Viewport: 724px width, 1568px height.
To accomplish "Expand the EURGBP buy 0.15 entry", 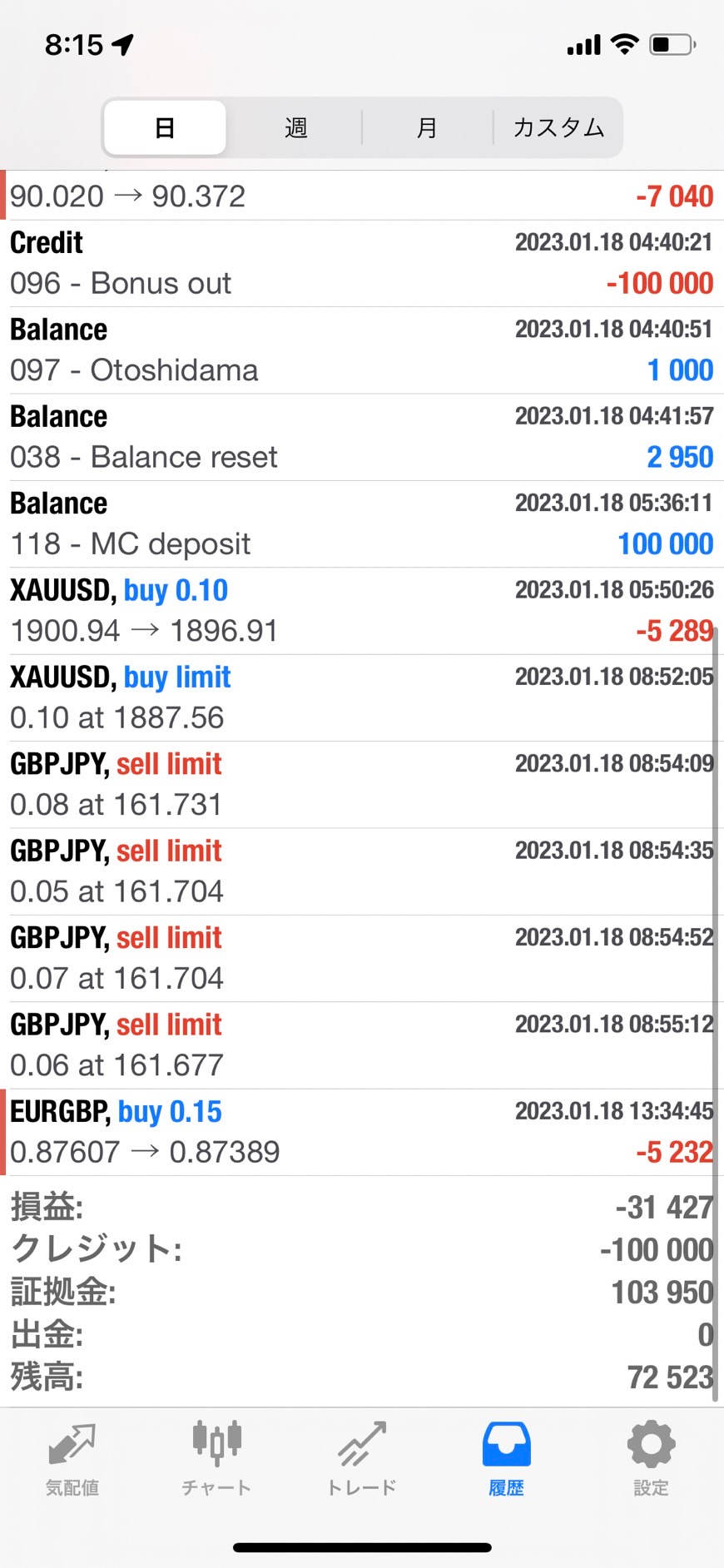I will tap(362, 1132).
